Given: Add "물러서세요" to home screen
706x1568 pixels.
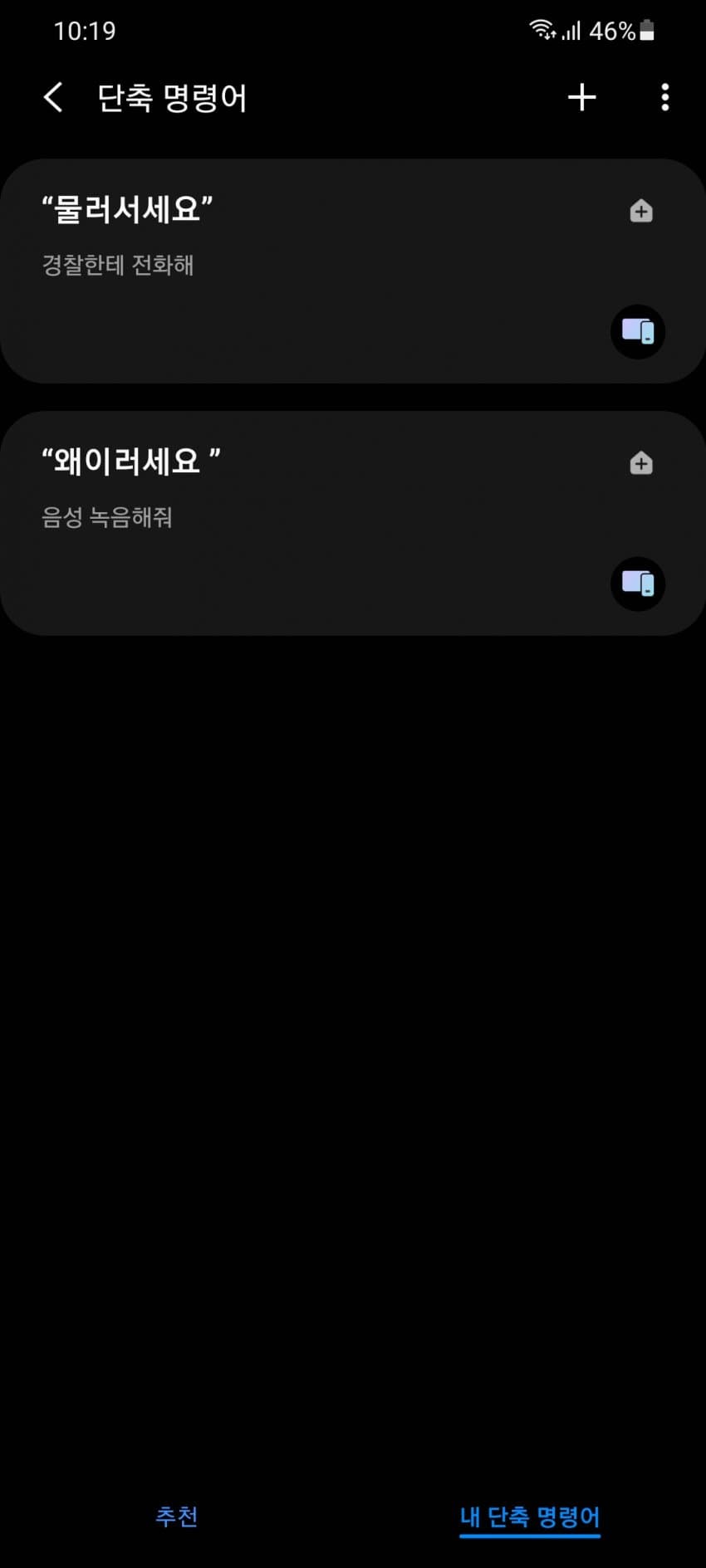Looking at the screenshot, I should [640, 211].
